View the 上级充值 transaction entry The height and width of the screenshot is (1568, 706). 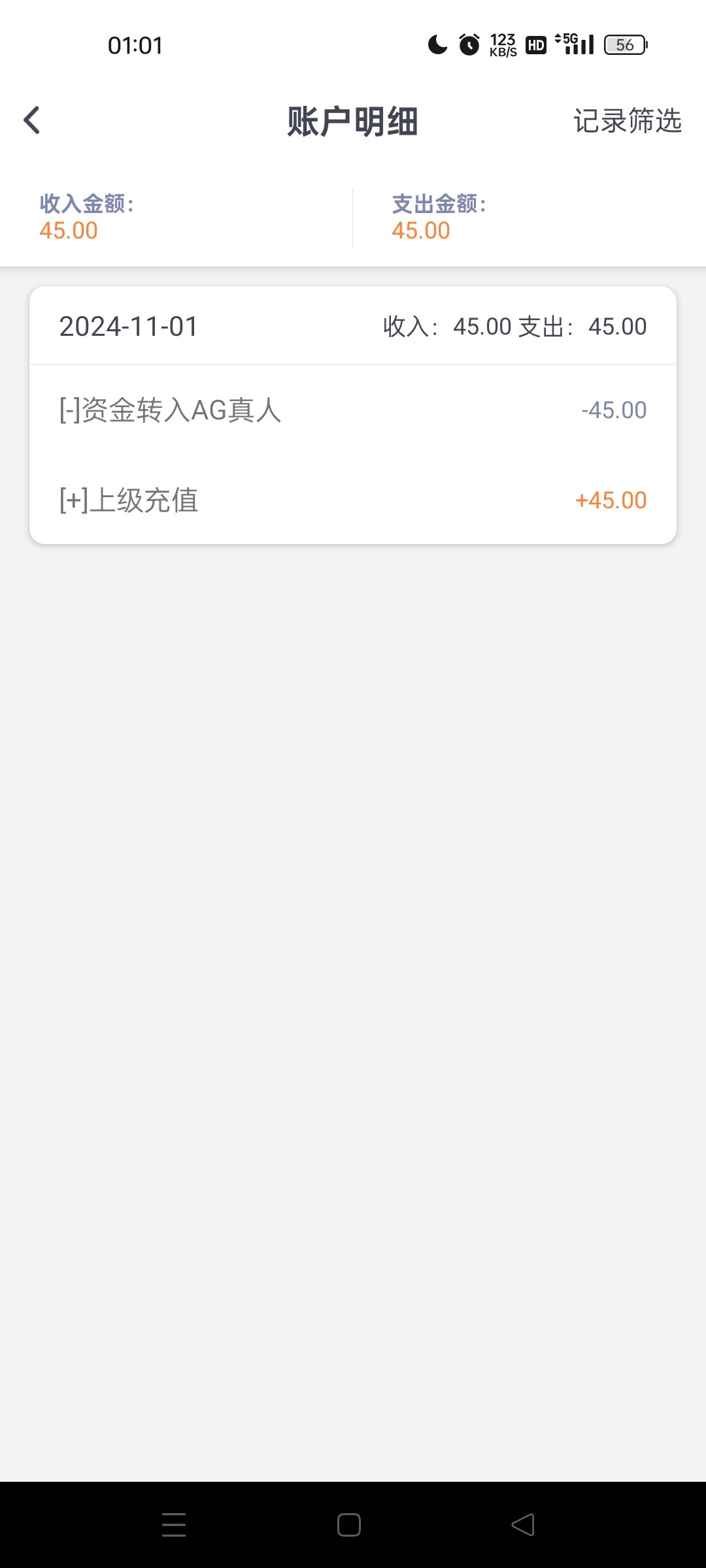352,500
